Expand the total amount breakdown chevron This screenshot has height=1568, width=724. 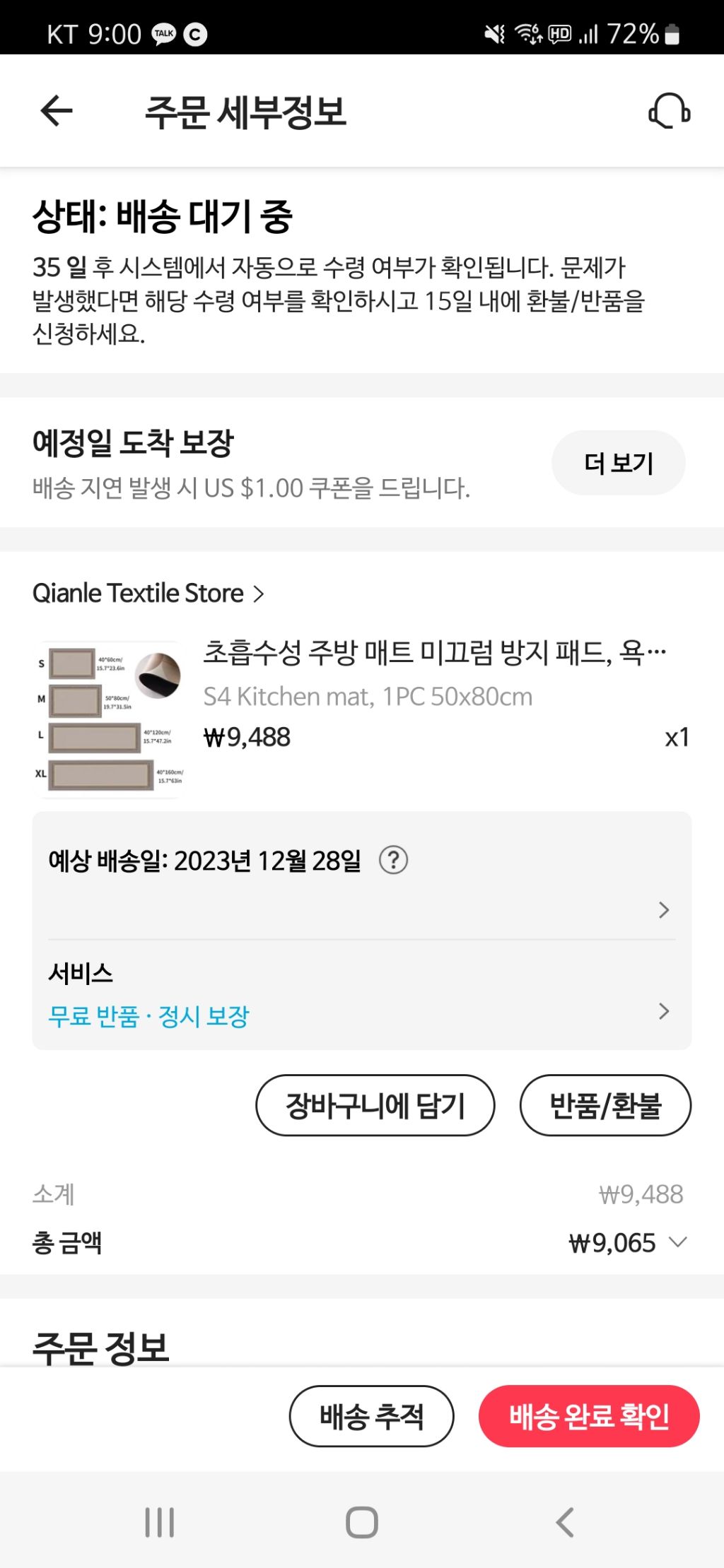pos(679,1244)
